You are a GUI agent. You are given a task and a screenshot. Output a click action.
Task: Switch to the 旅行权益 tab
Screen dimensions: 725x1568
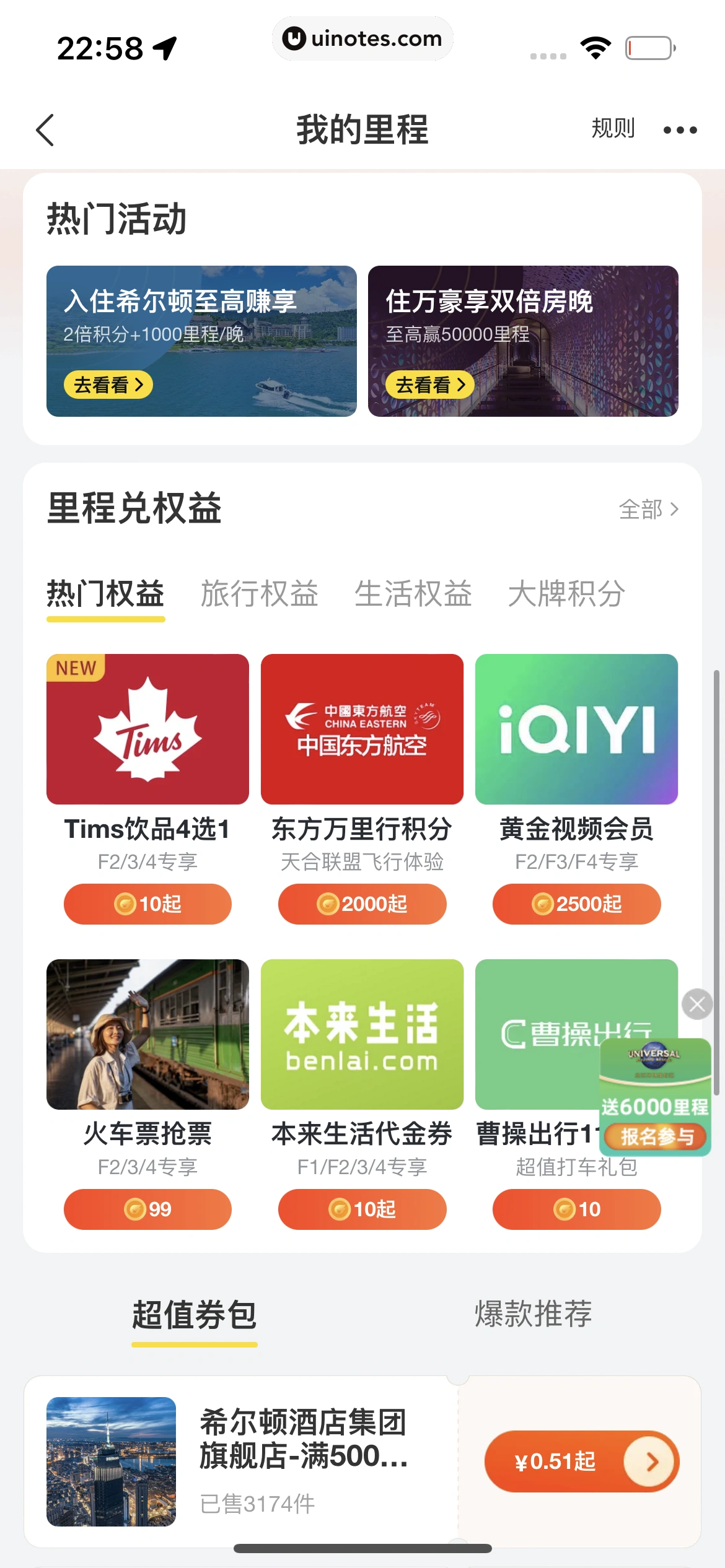[x=259, y=594]
